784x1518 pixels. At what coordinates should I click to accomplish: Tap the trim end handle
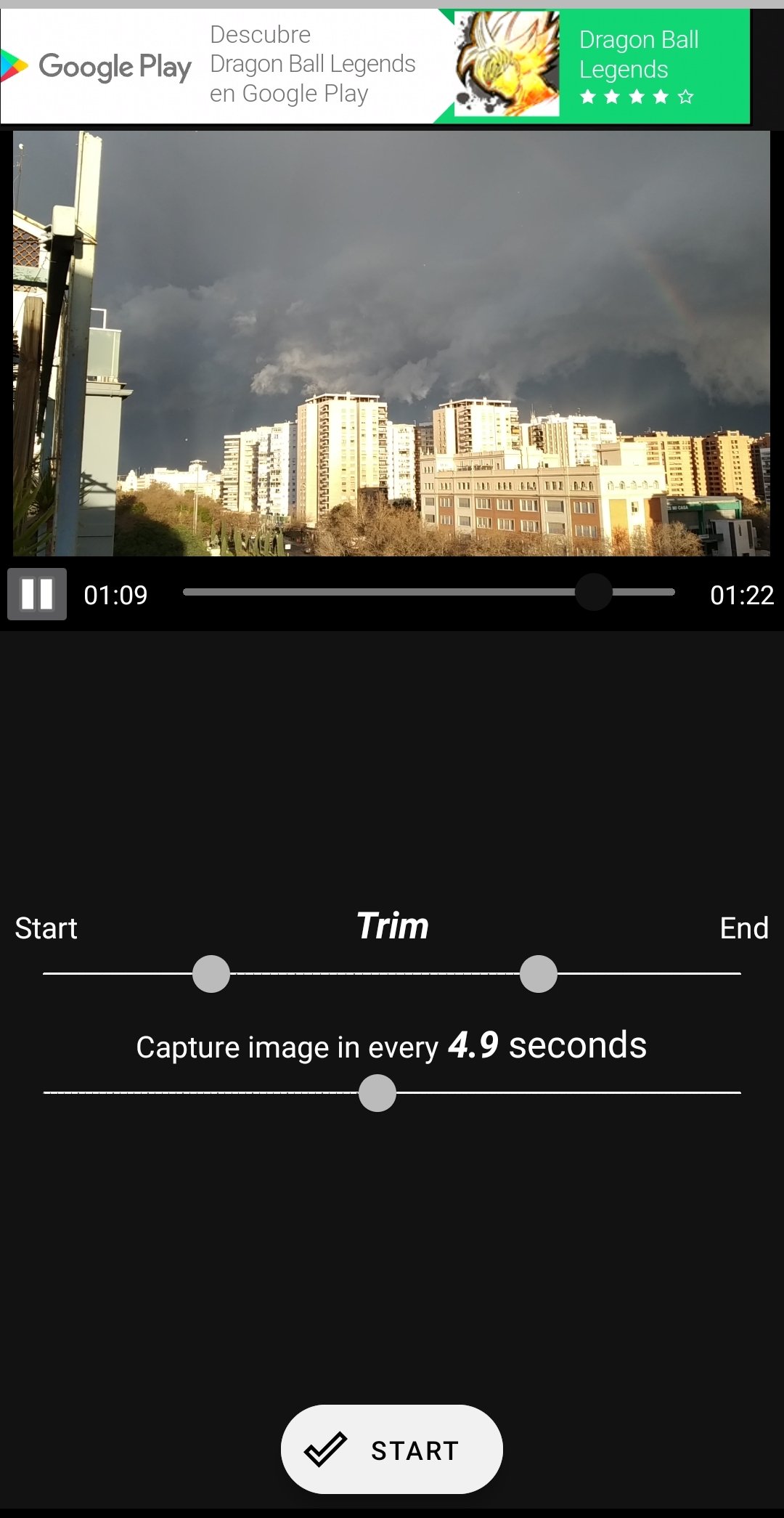pos(539,973)
